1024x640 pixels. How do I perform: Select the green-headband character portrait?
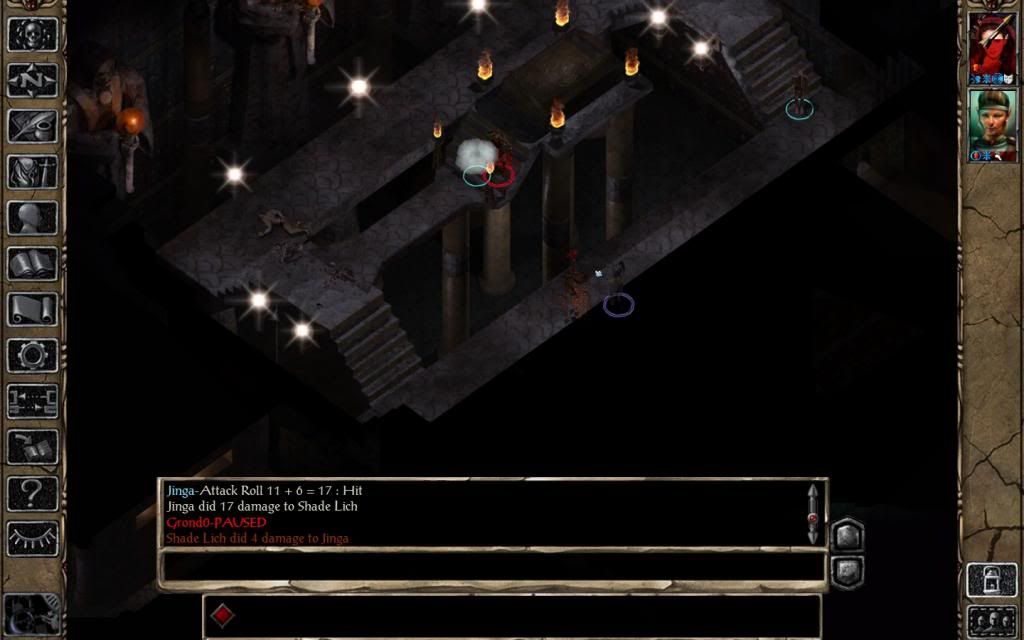[992, 122]
